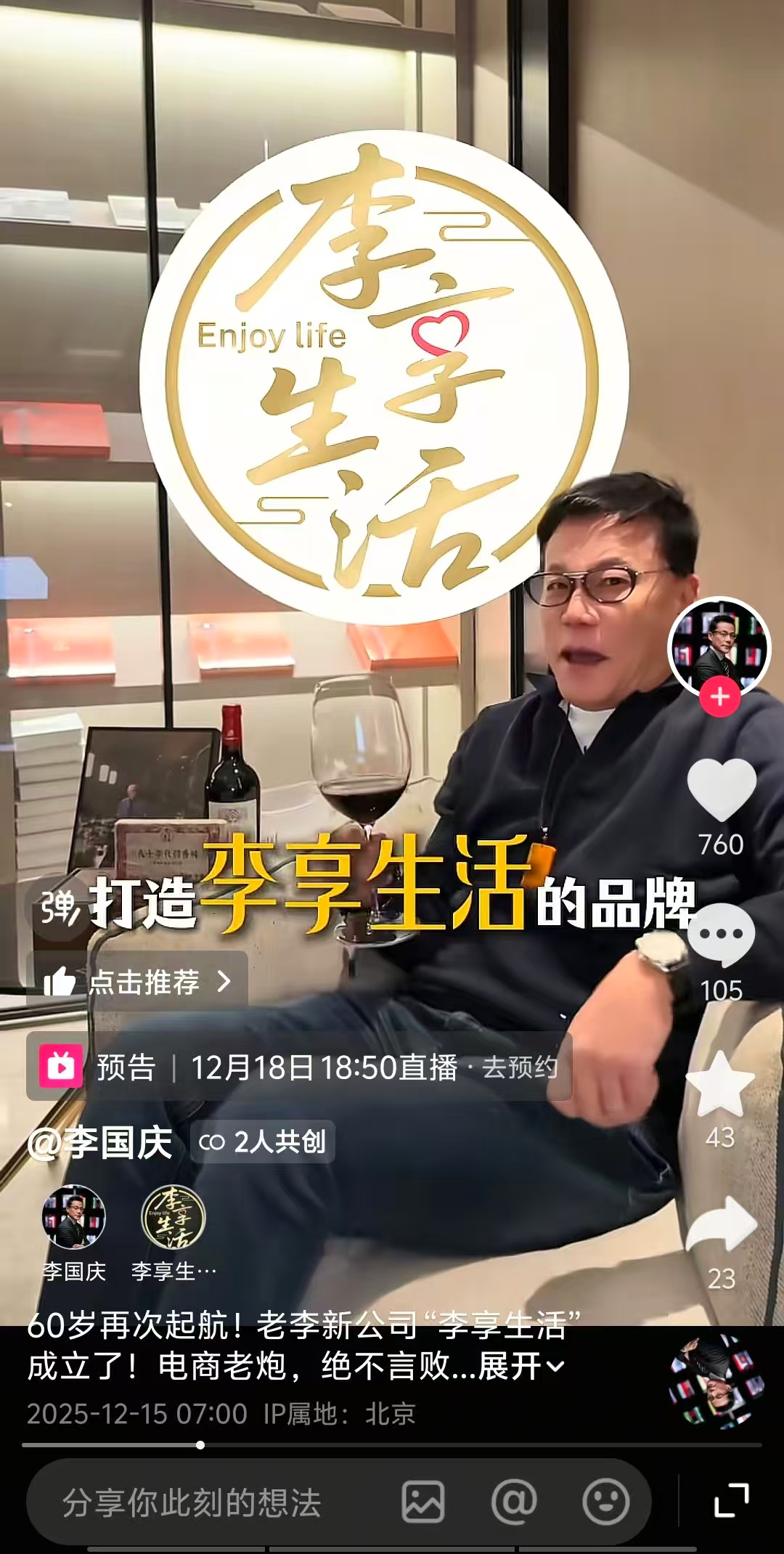Reserve the 12月18日 18:50 livestream preview

pos(518,1067)
